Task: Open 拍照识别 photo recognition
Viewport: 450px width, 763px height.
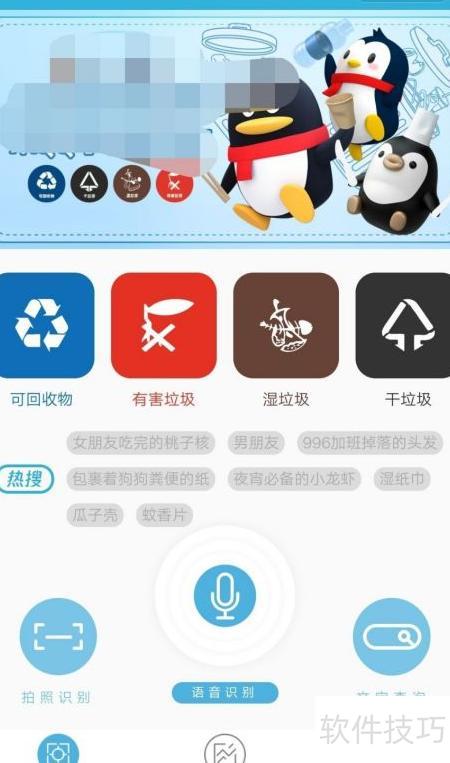Action: point(58,636)
